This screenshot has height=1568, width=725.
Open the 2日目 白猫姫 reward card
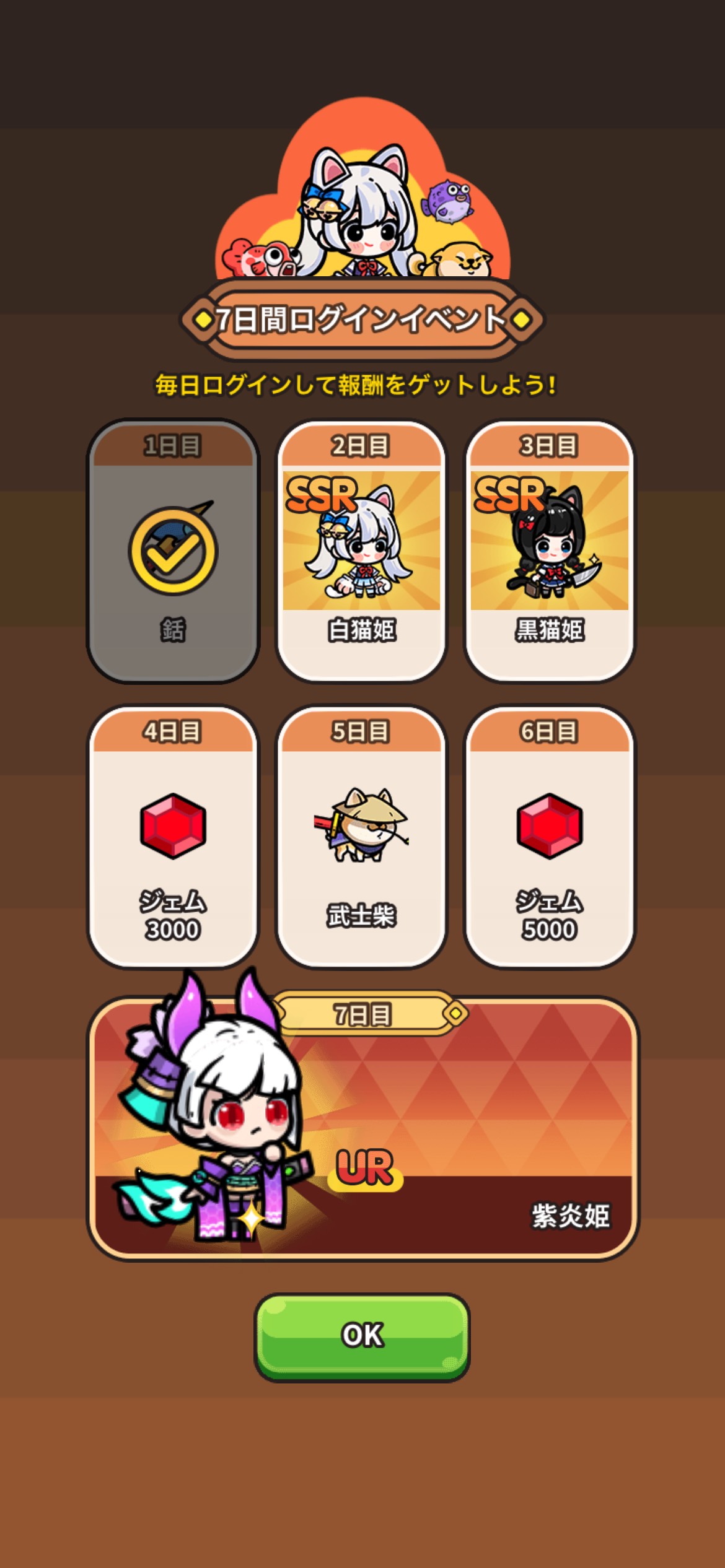pos(361,551)
